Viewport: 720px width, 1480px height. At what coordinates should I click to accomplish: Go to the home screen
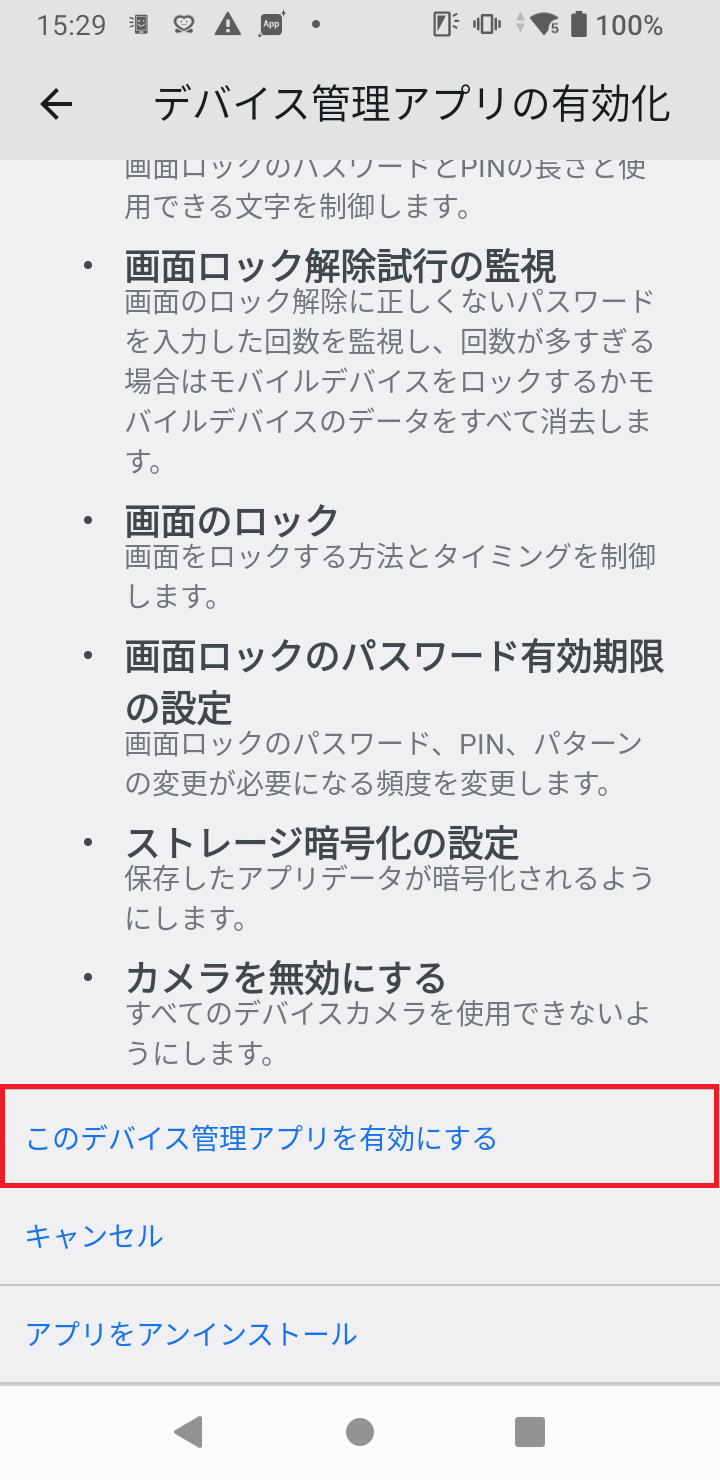coord(360,1432)
